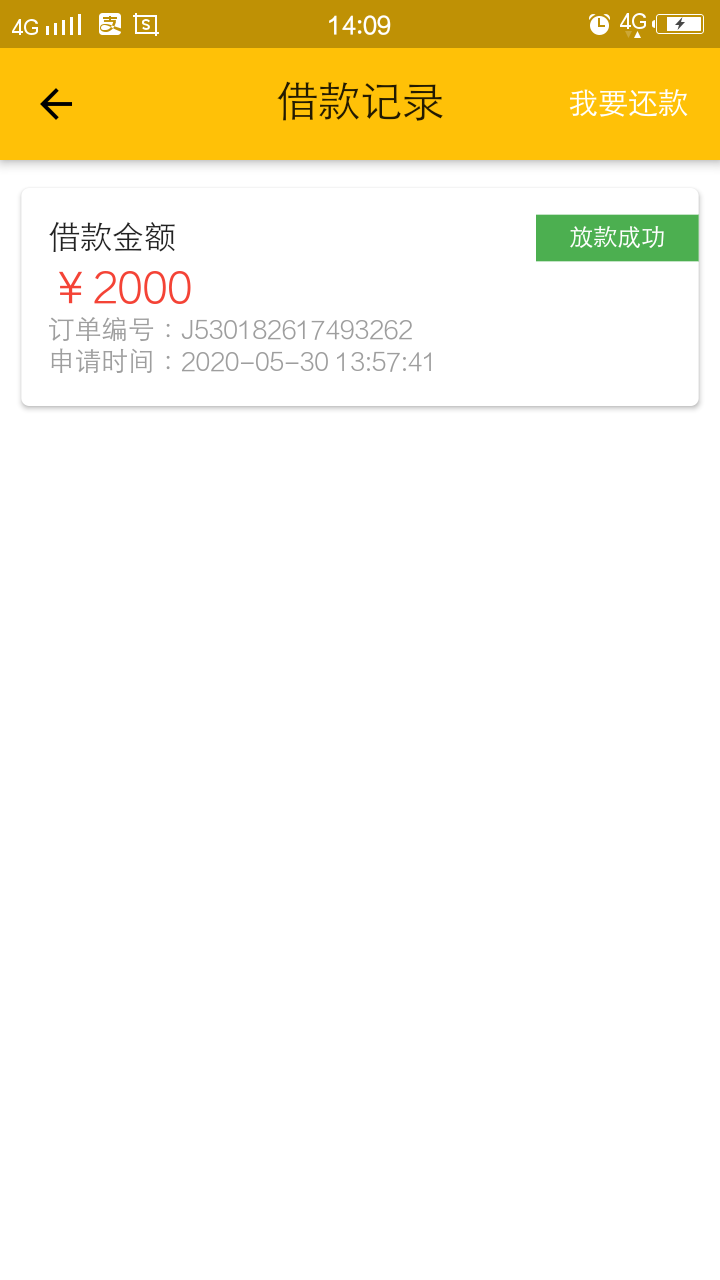Open the ¥2000 loan record card
This screenshot has width=720, height=1280.
[x=360, y=297]
